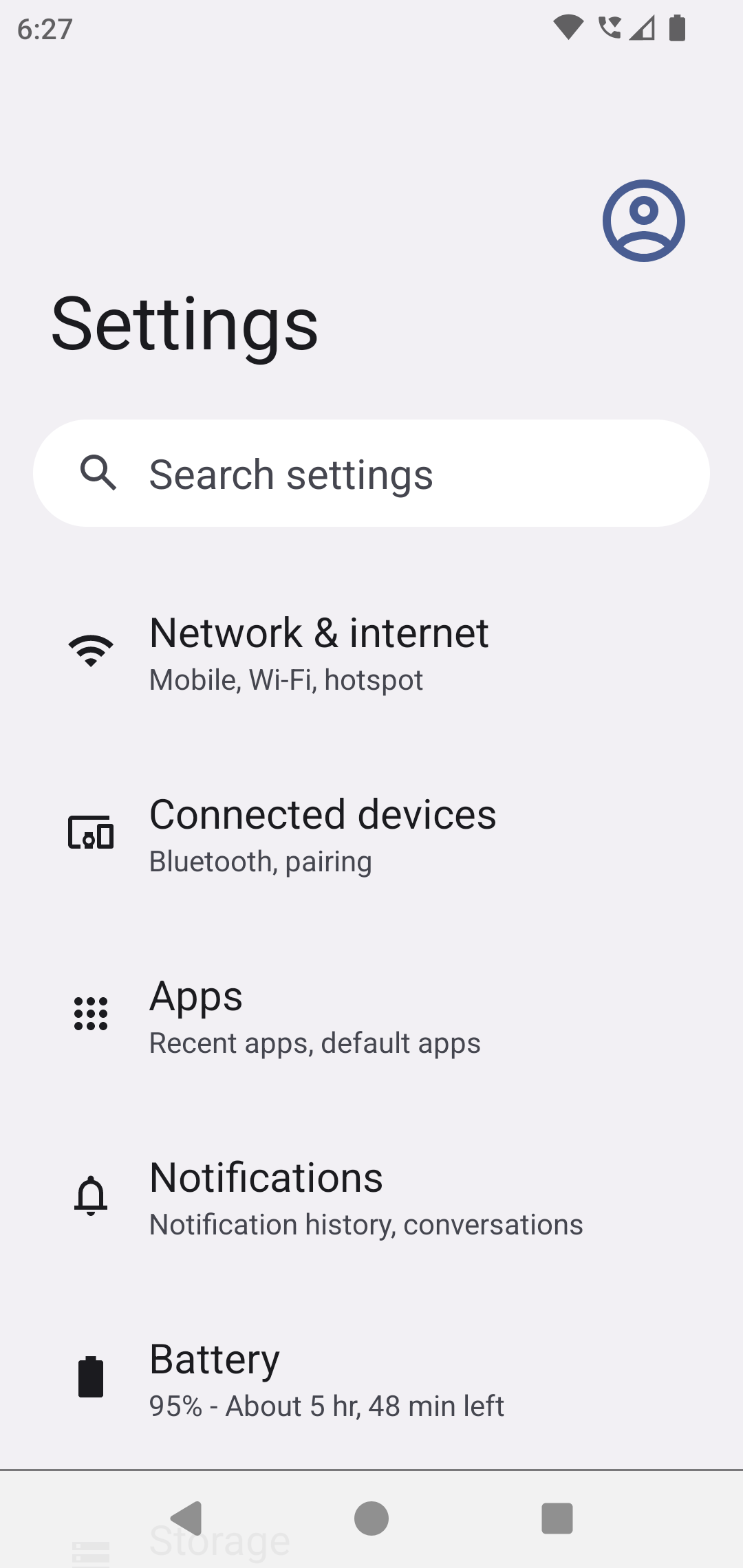Tap the system back button

[186, 1518]
